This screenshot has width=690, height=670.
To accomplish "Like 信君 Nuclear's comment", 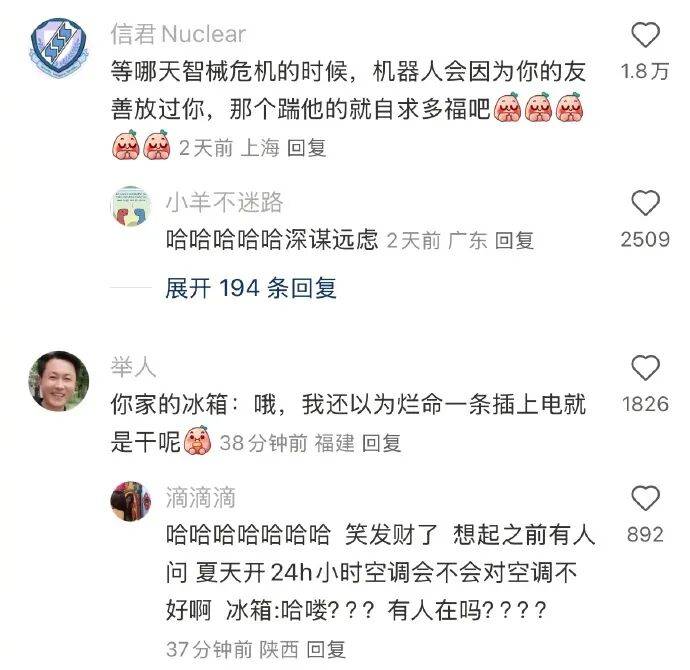I will (x=647, y=36).
